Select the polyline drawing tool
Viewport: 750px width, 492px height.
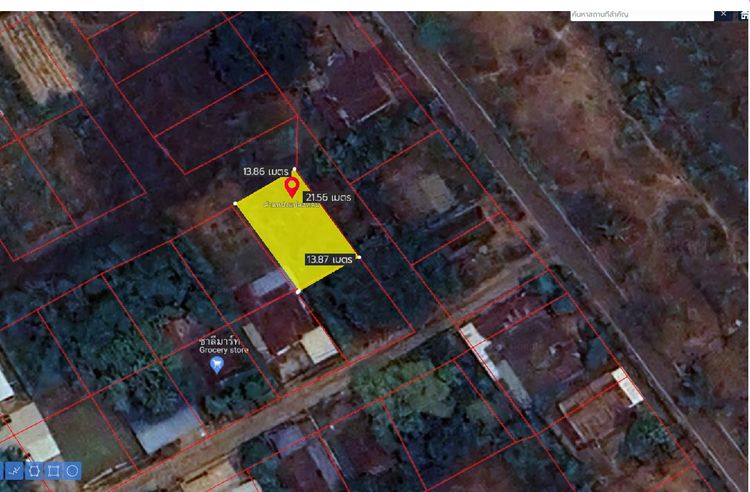15,470
